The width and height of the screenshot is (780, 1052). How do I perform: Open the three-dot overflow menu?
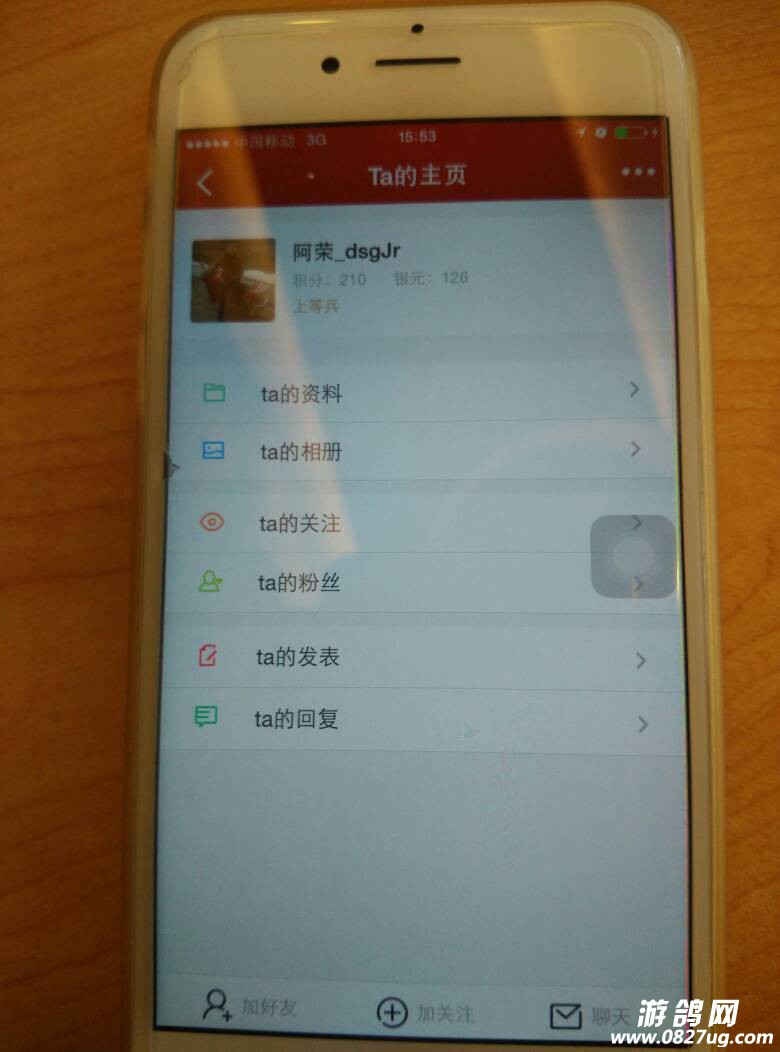pos(637,172)
